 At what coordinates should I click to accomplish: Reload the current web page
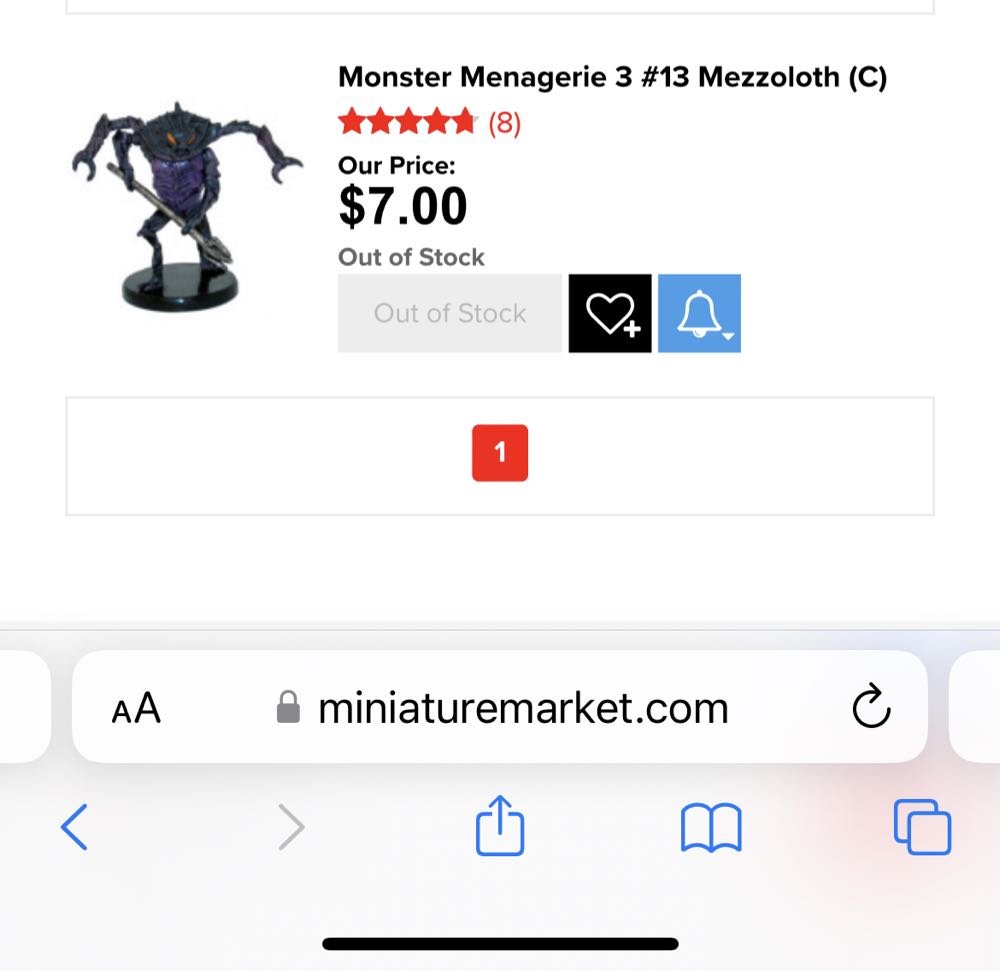[870, 708]
